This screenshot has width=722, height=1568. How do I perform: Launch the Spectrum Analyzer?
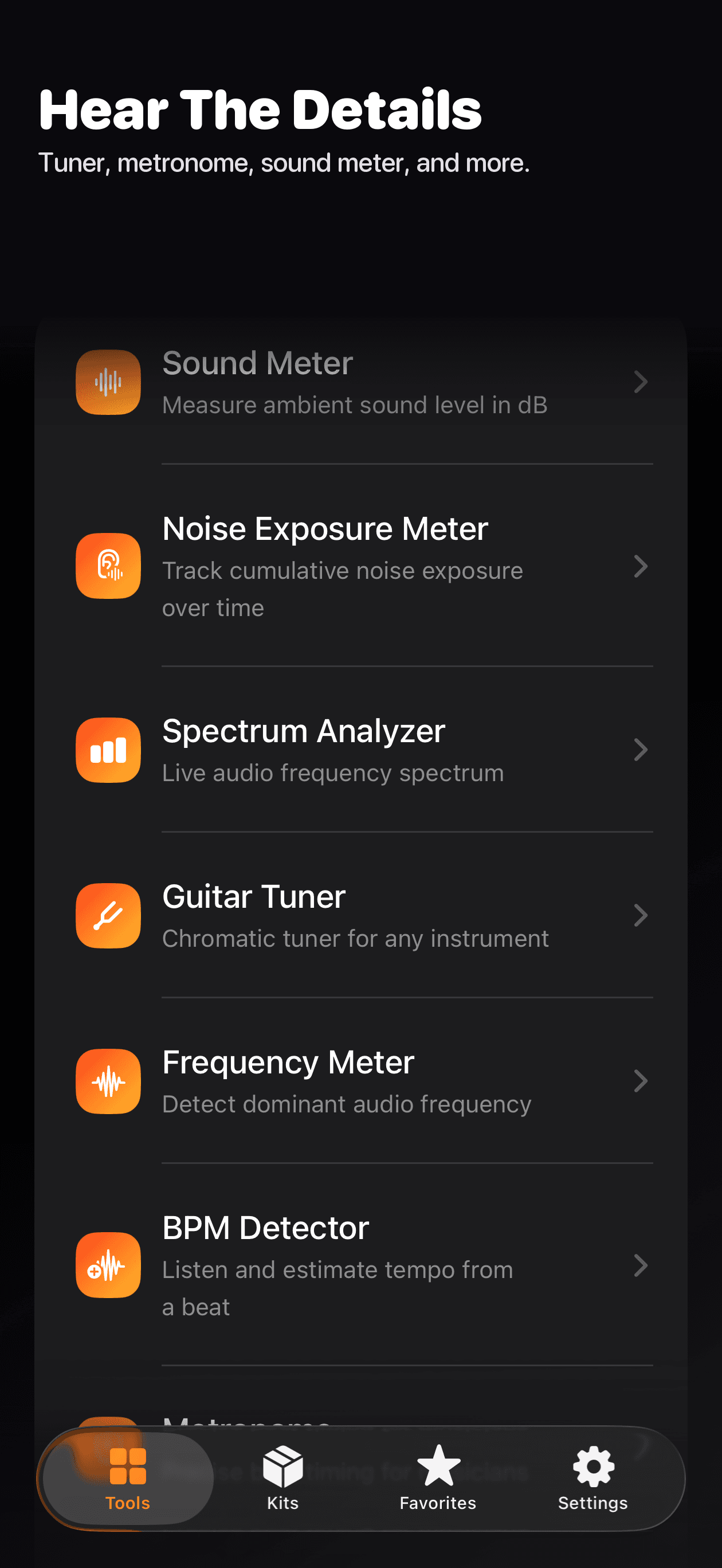pos(362,749)
